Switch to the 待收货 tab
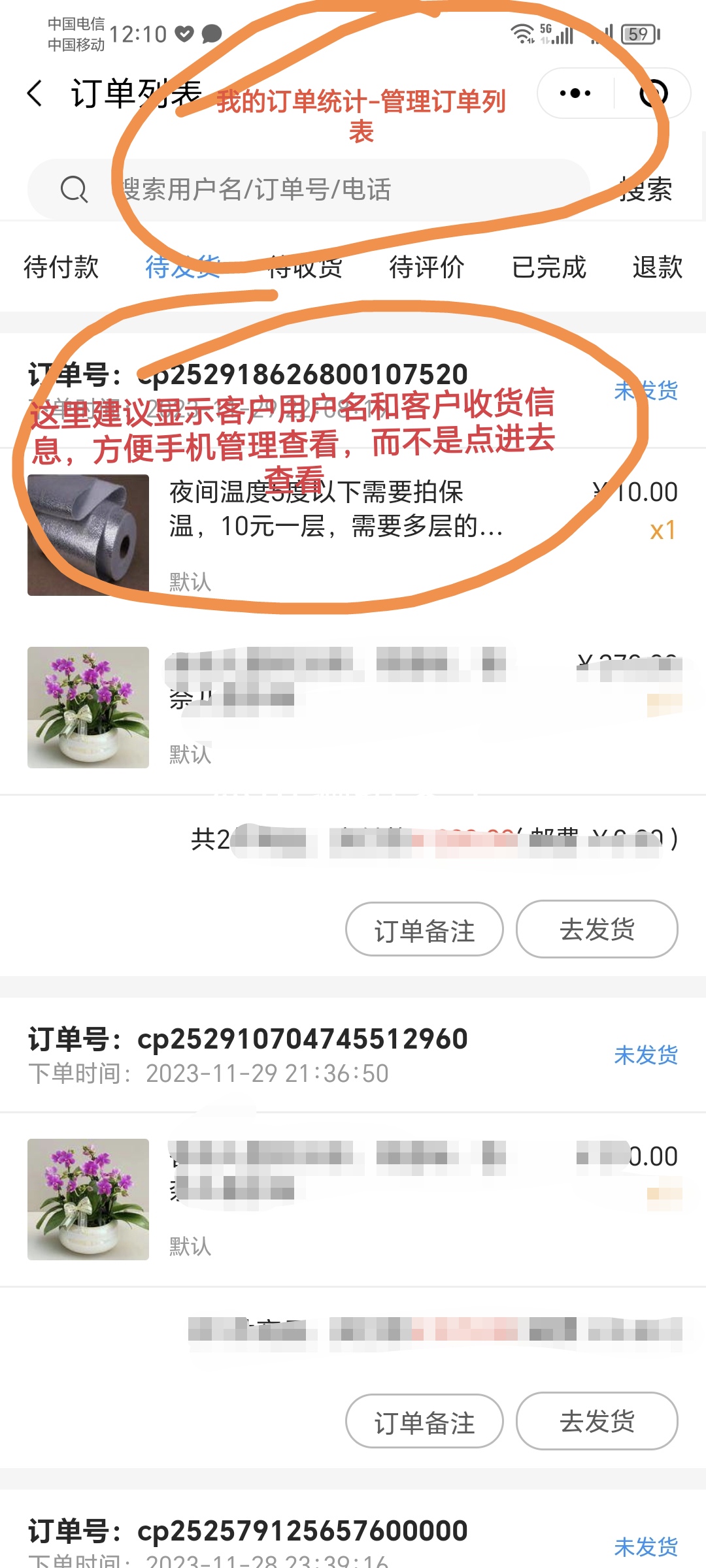The width and height of the screenshot is (706, 1568). 305,267
